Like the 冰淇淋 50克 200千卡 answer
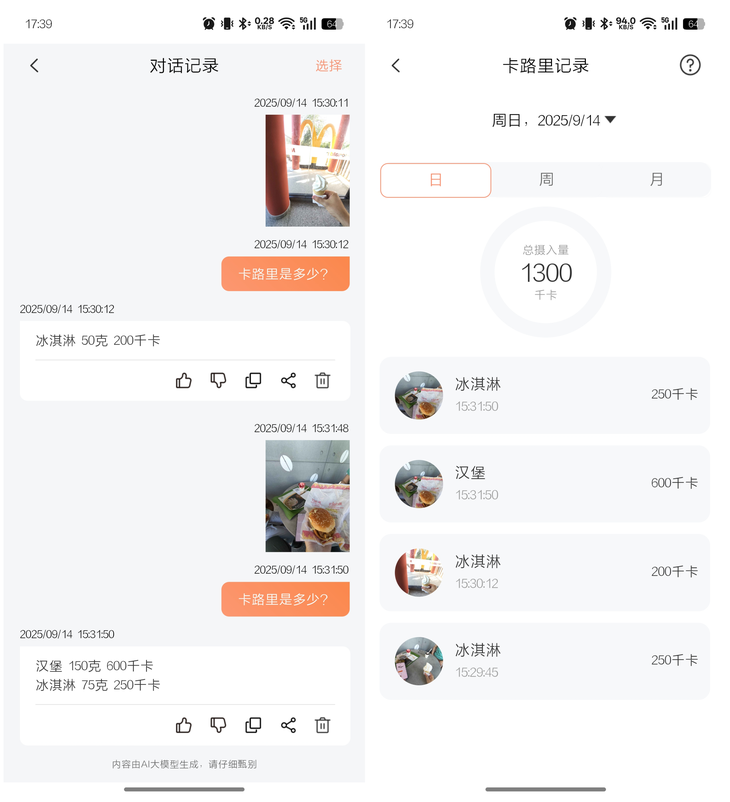 pos(184,380)
